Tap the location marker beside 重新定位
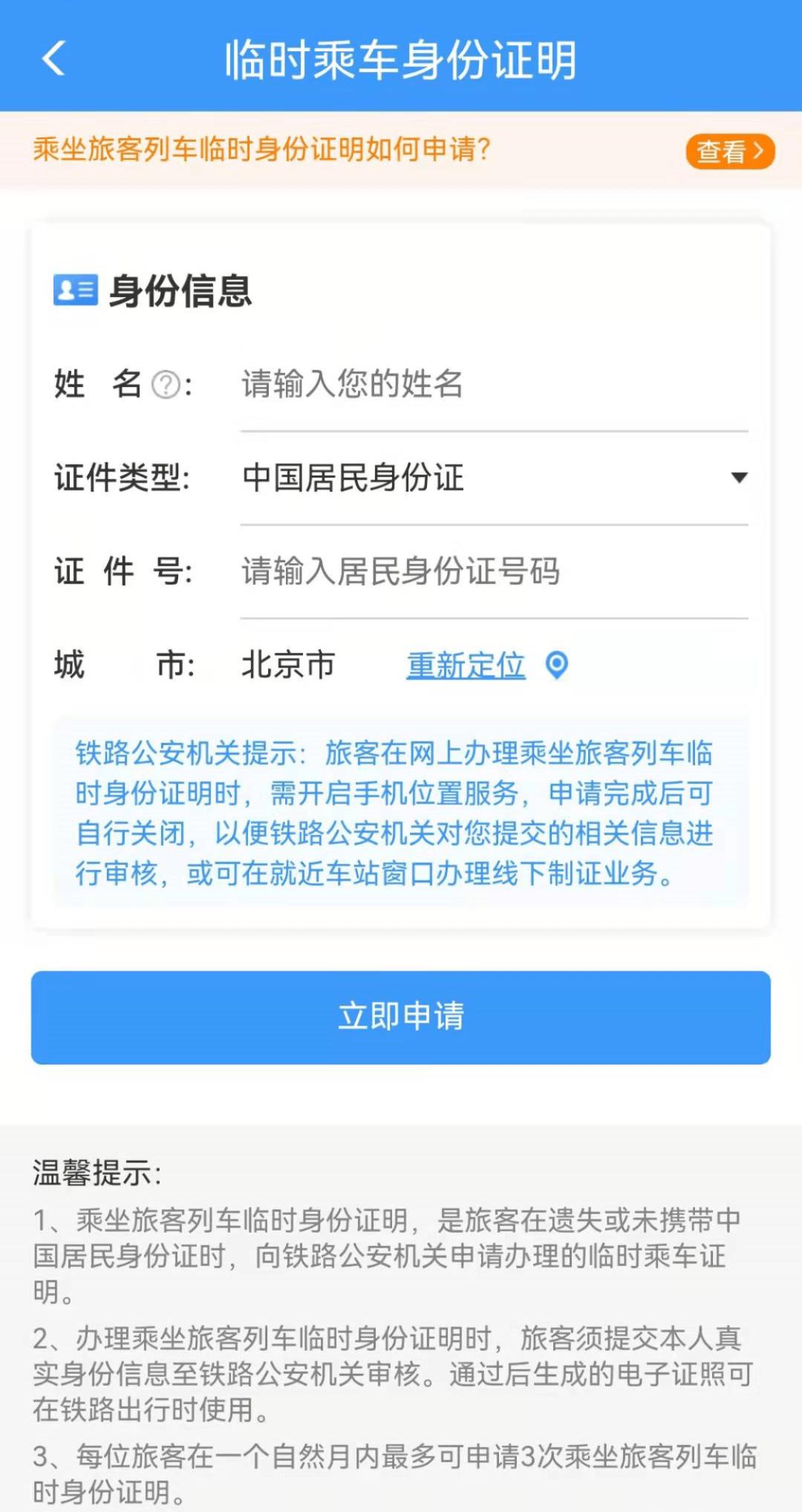The height and width of the screenshot is (1512, 802). (555, 666)
